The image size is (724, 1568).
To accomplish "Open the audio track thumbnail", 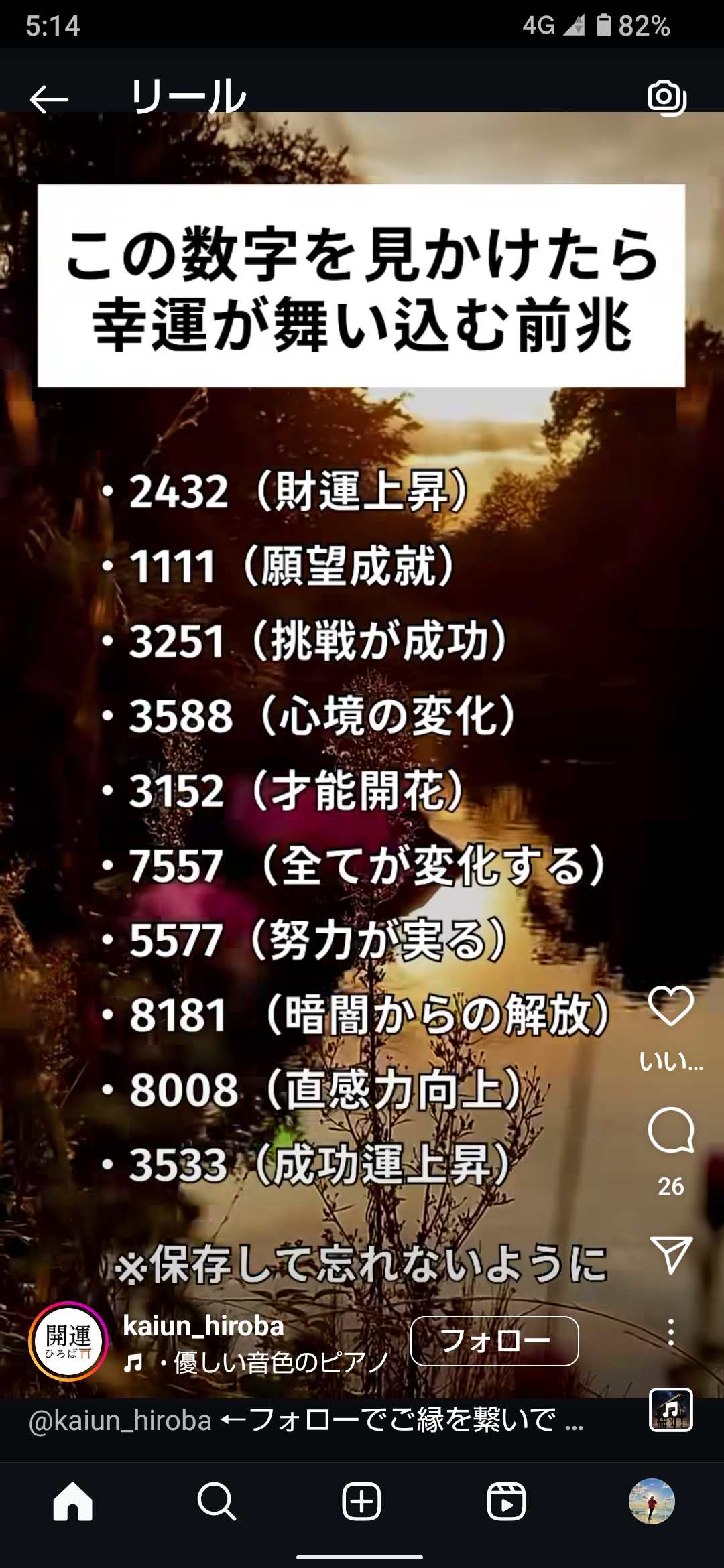I will click(670, 1409).
